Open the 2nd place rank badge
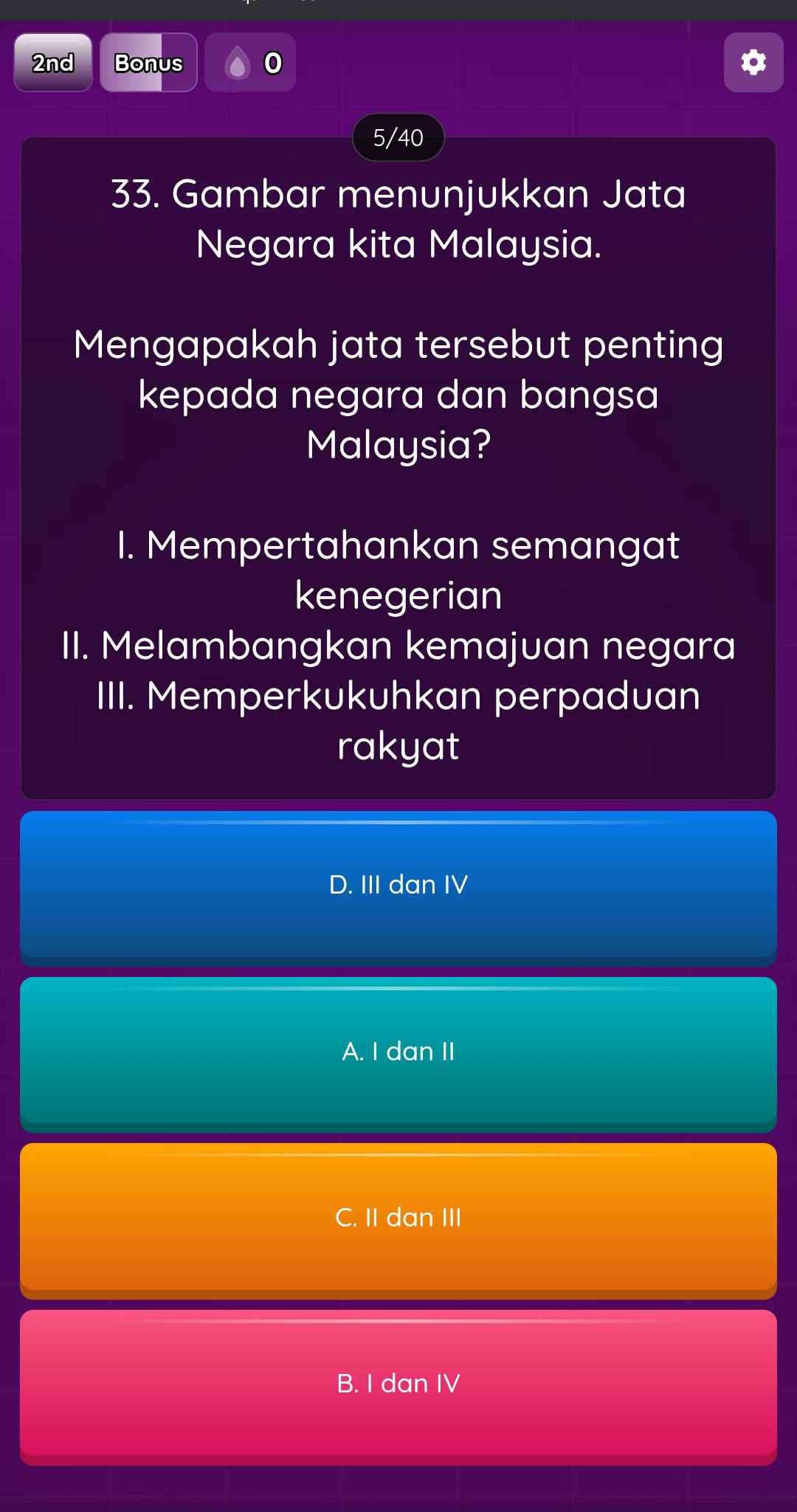Screen dimensions: 797x1512 (x=53, y=63)
